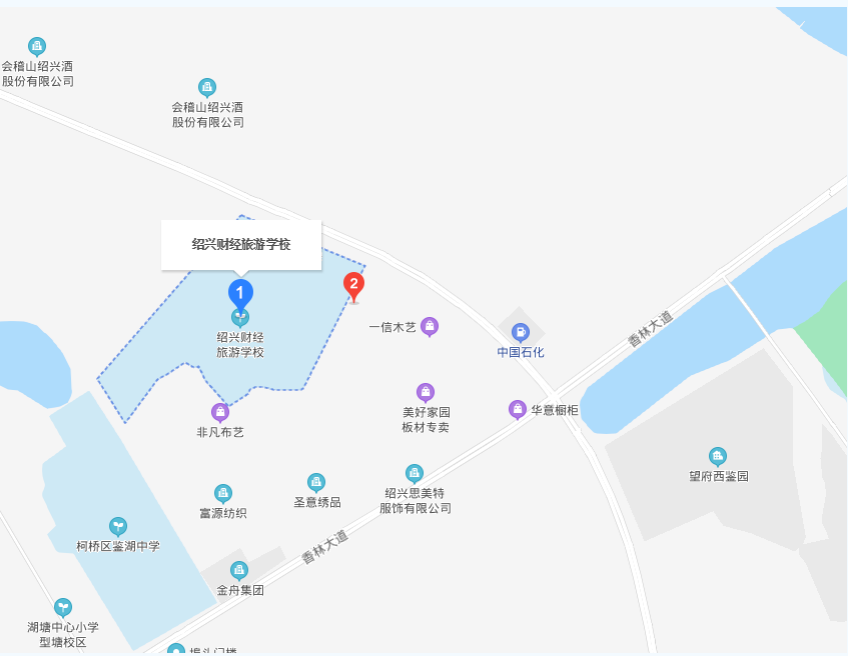Open the 绍兴财经旅游学校 info label
848x656 pixels.
click(241, 245)
